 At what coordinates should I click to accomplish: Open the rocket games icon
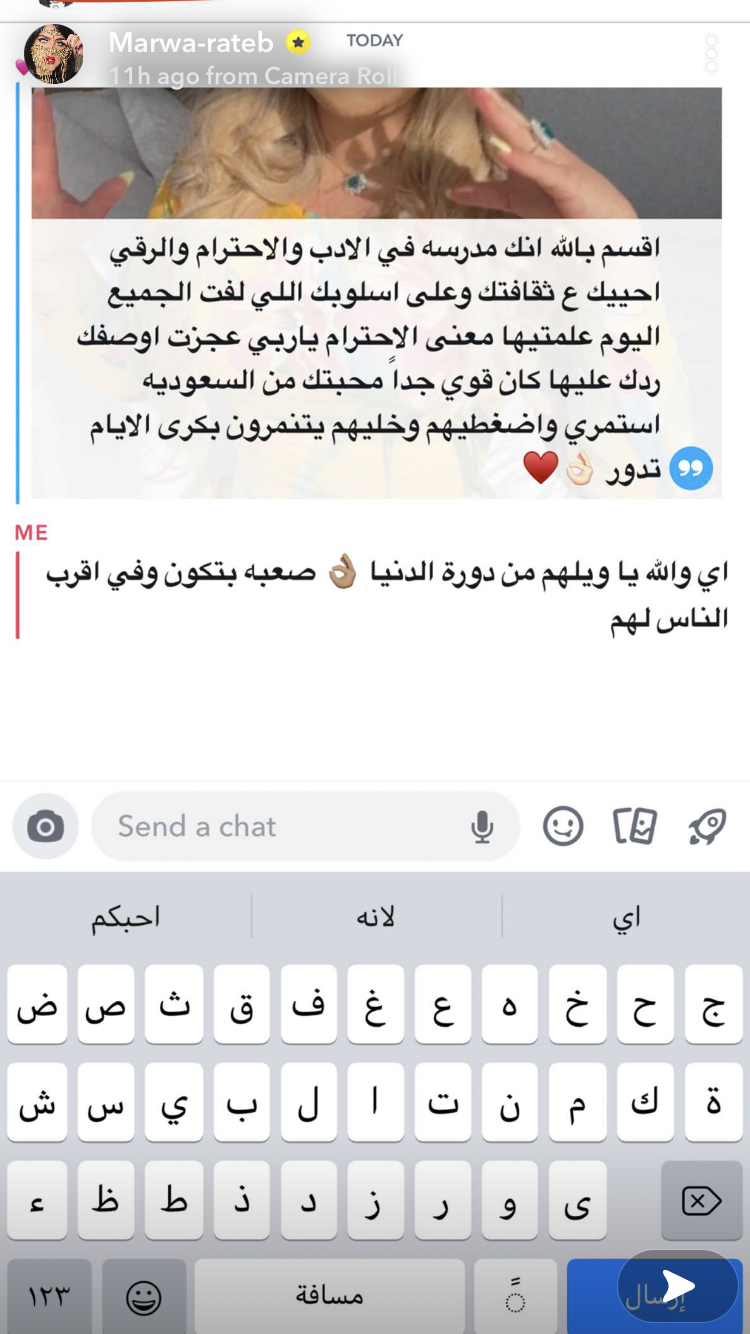707,827
